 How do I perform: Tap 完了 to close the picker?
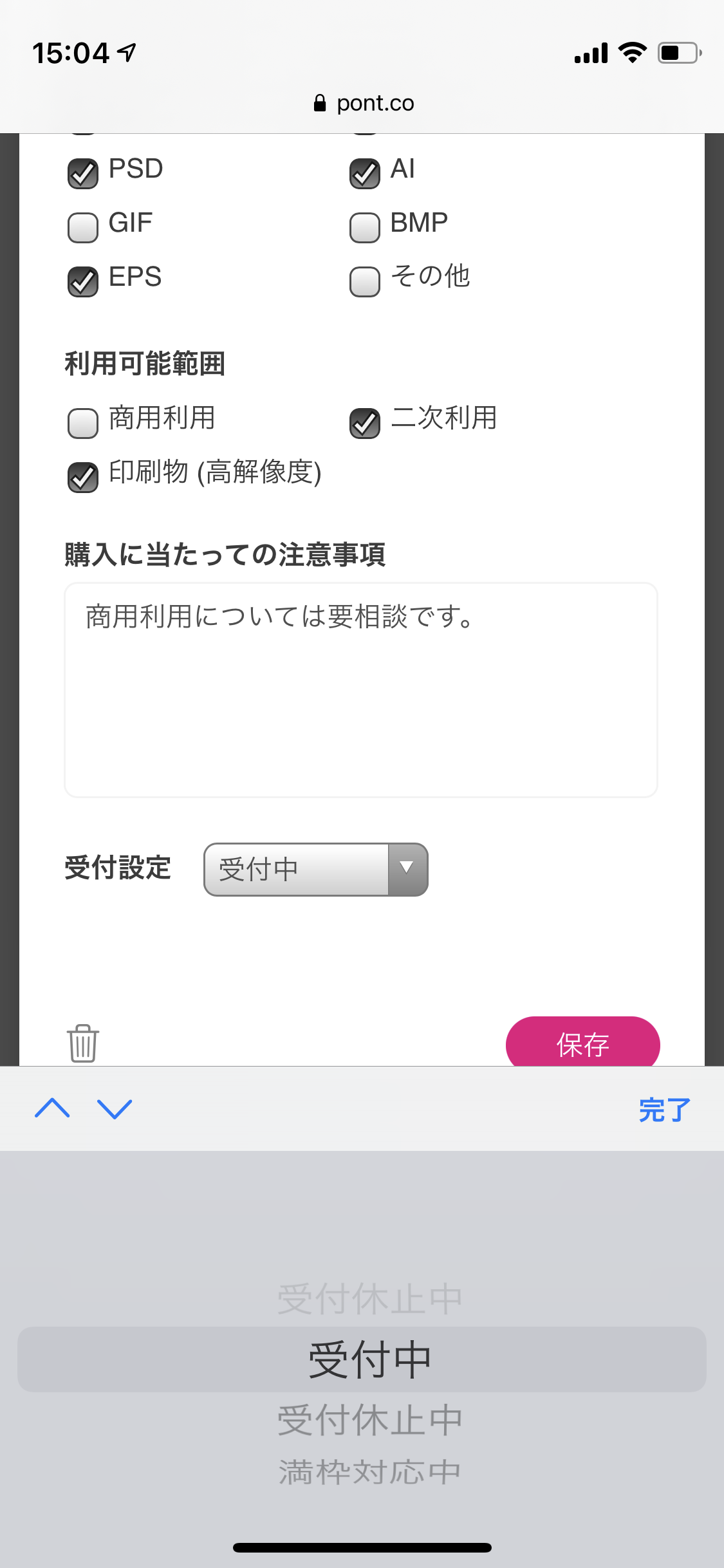(665, 1110)
